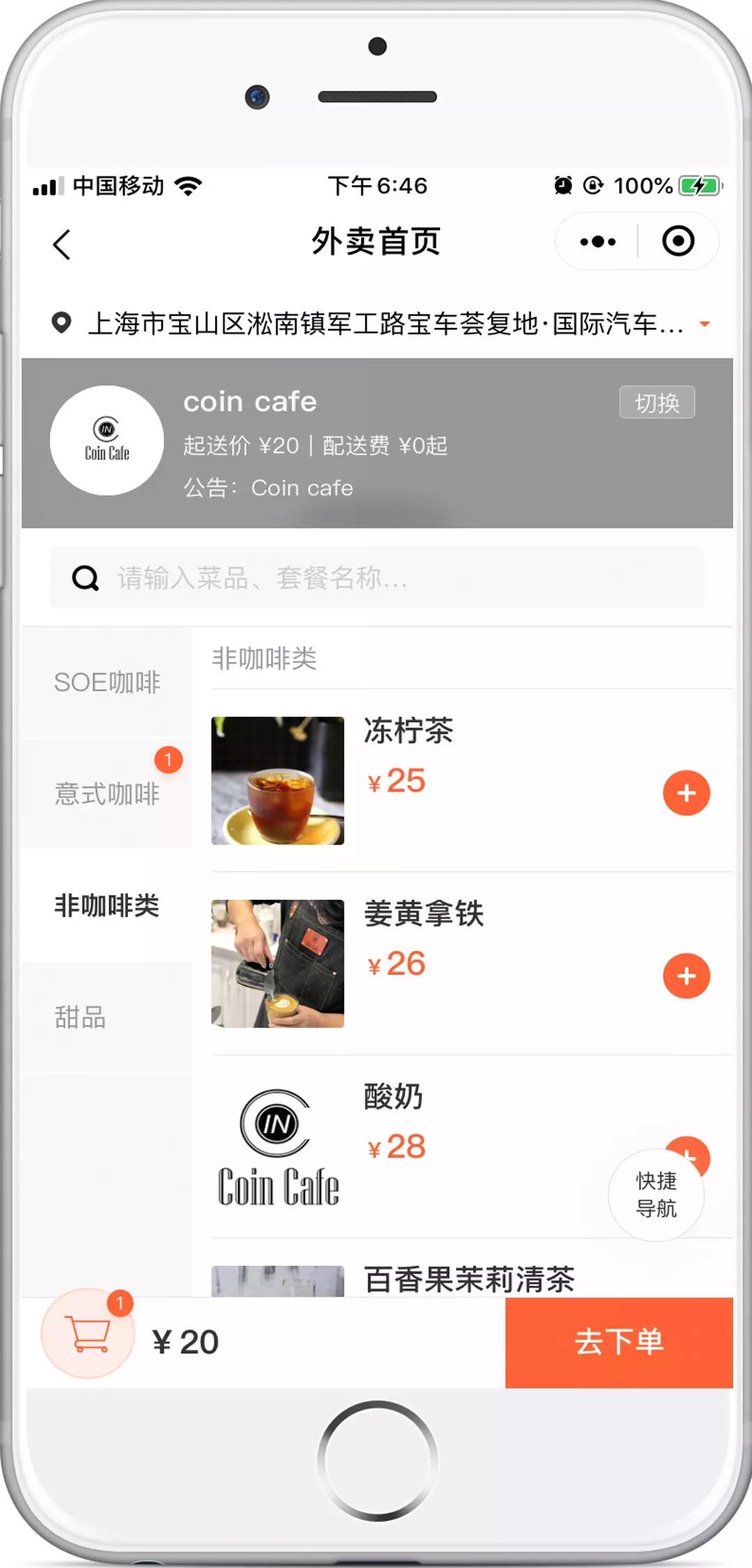Tap 去下单 to place the order

[622, 1342]
